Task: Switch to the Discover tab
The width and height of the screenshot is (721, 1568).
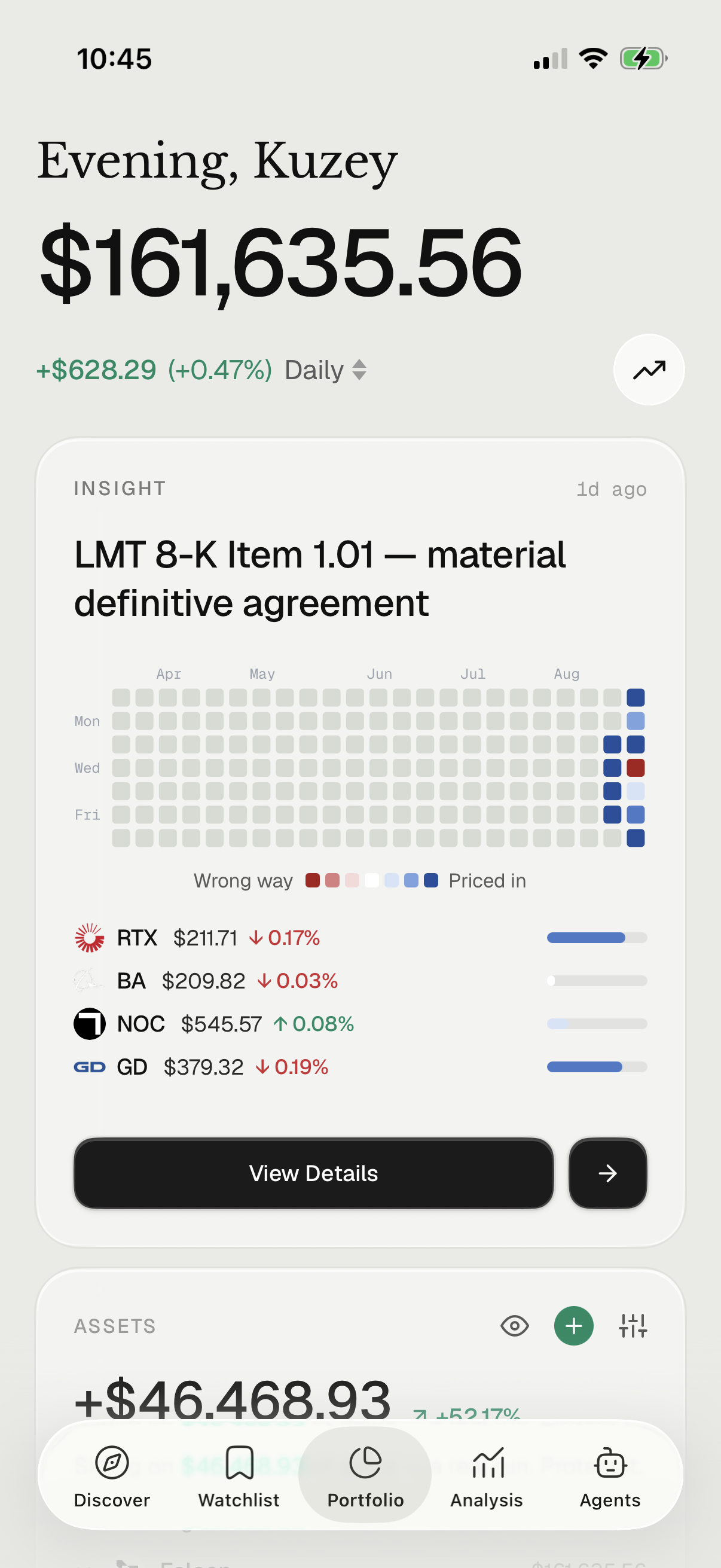Action: [x=112, y=1476]
